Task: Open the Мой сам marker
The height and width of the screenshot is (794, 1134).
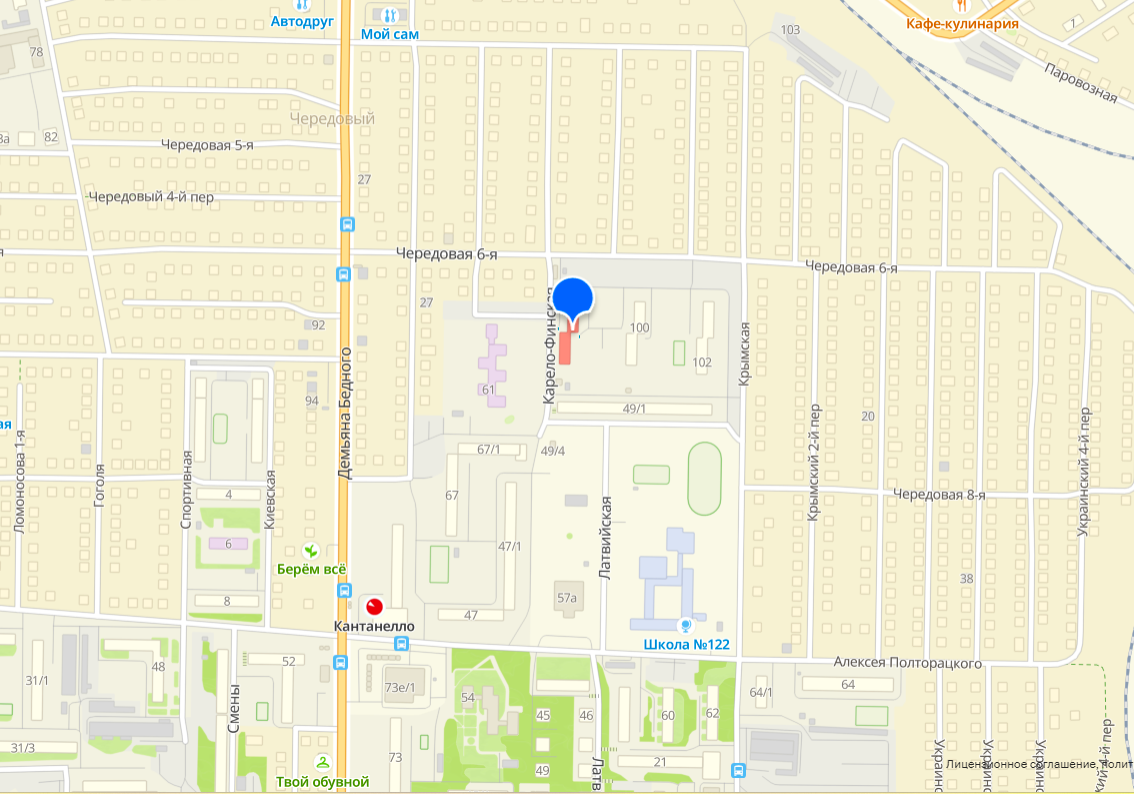Action: pos(390,15)
